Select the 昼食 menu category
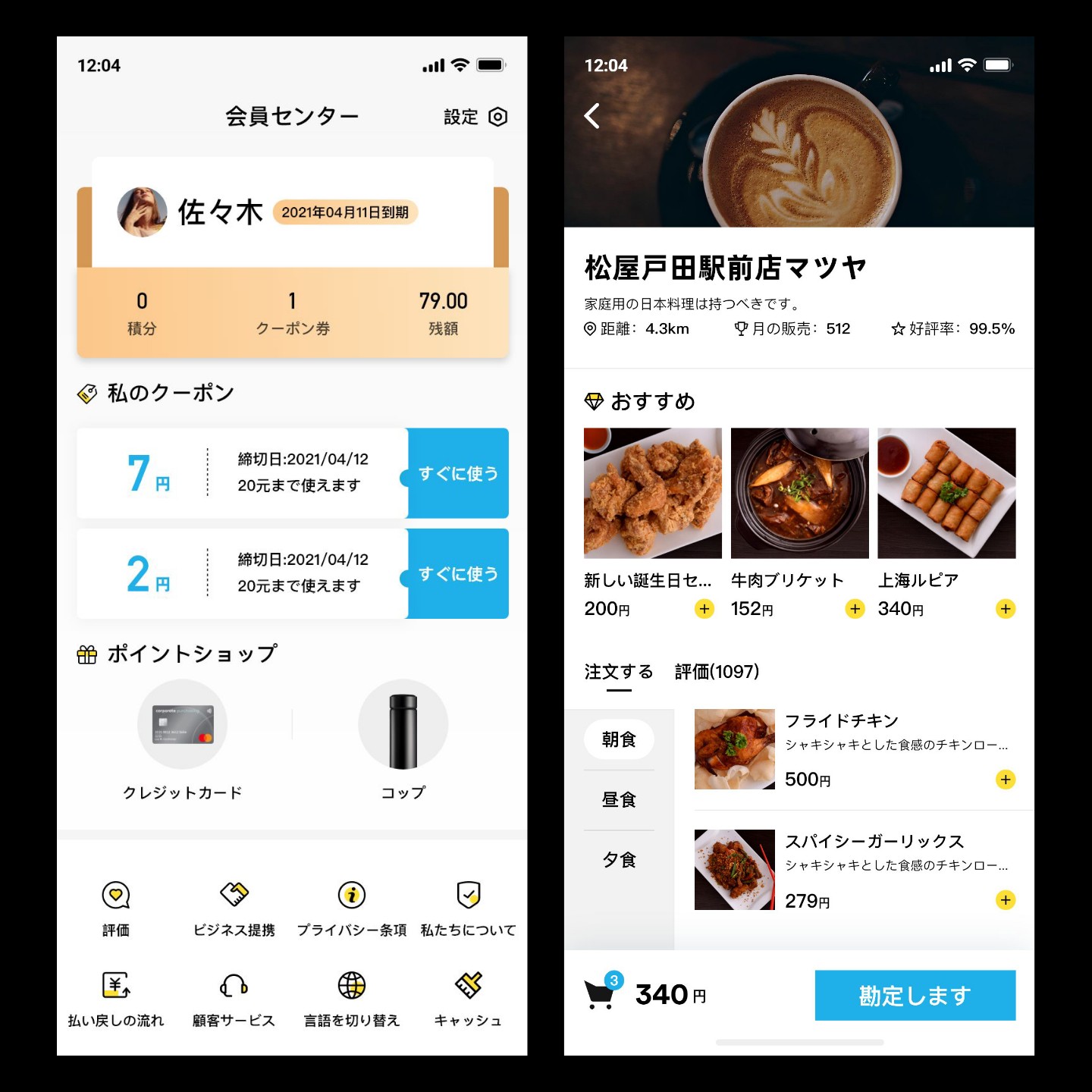The image size is (1092, 1092). click(619, 800)
